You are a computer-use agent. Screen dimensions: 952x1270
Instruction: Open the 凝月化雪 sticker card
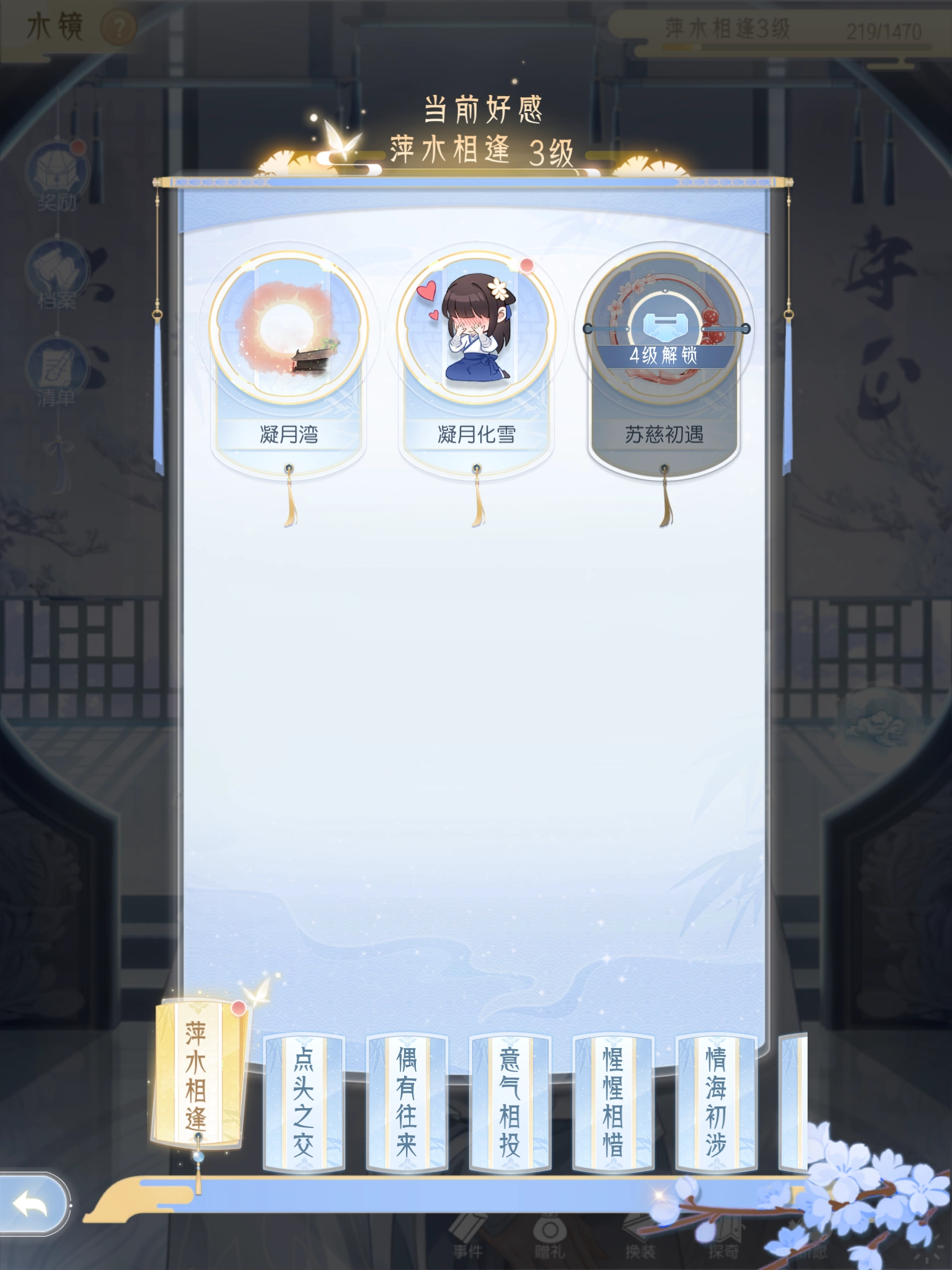coord(476,353)
